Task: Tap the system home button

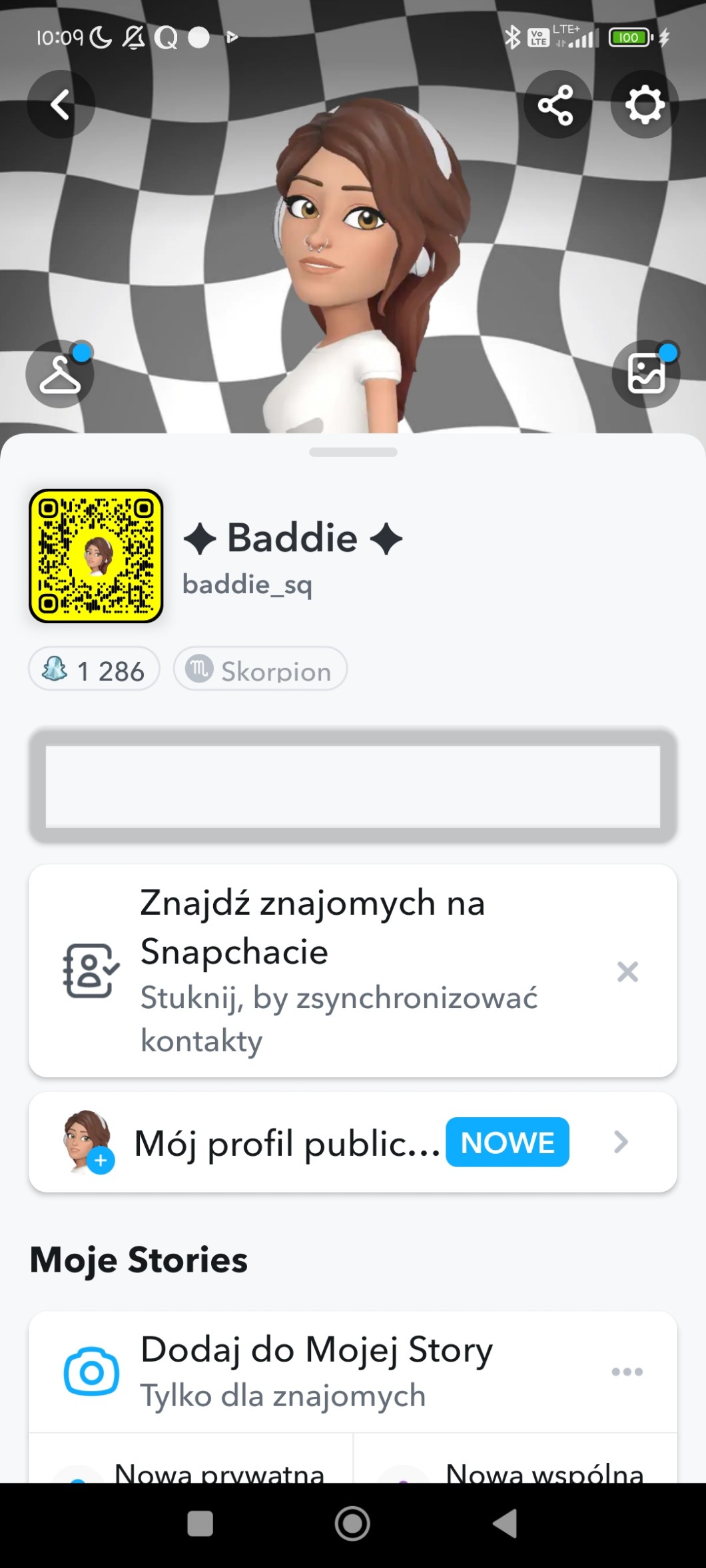Action: click(x=352, y=1523)
